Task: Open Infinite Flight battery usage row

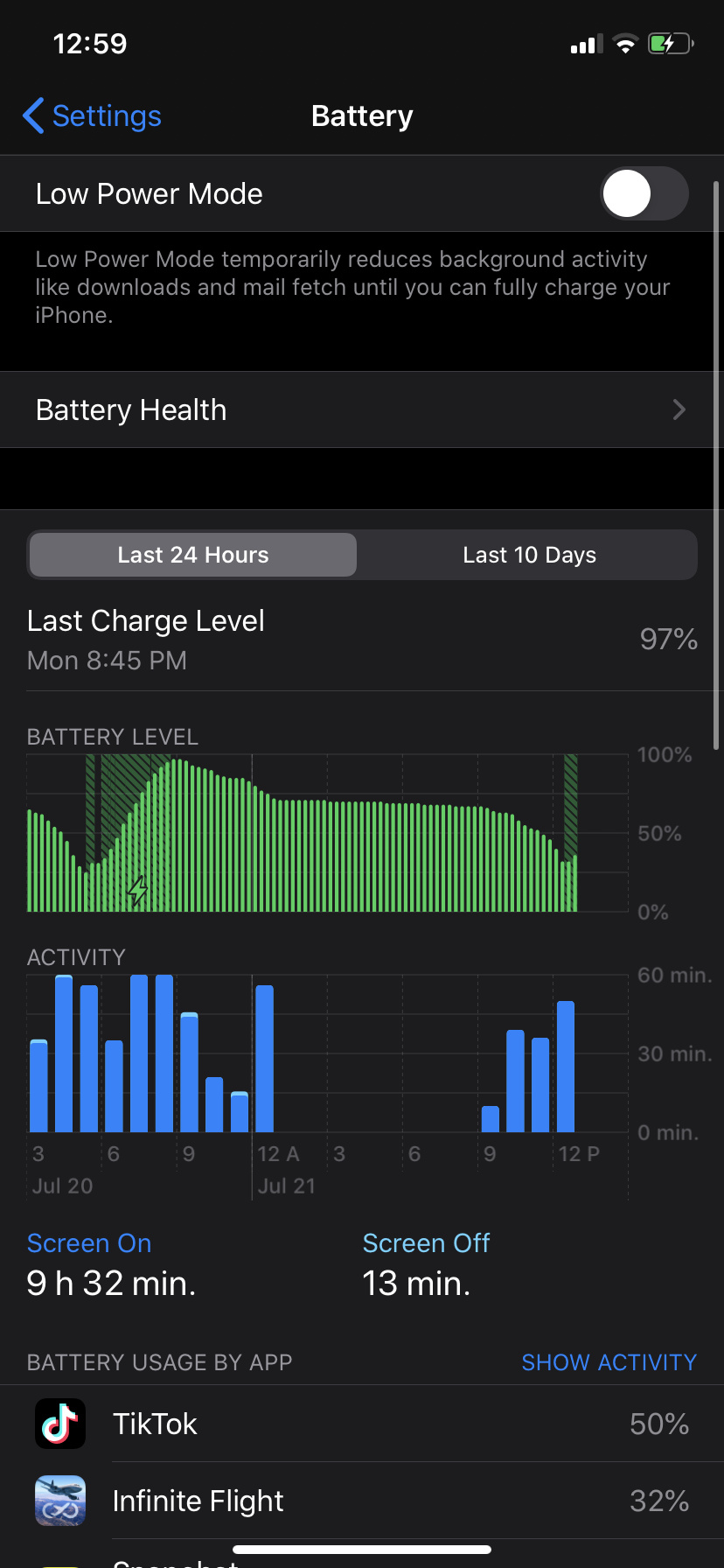Action: point(362,1501)
